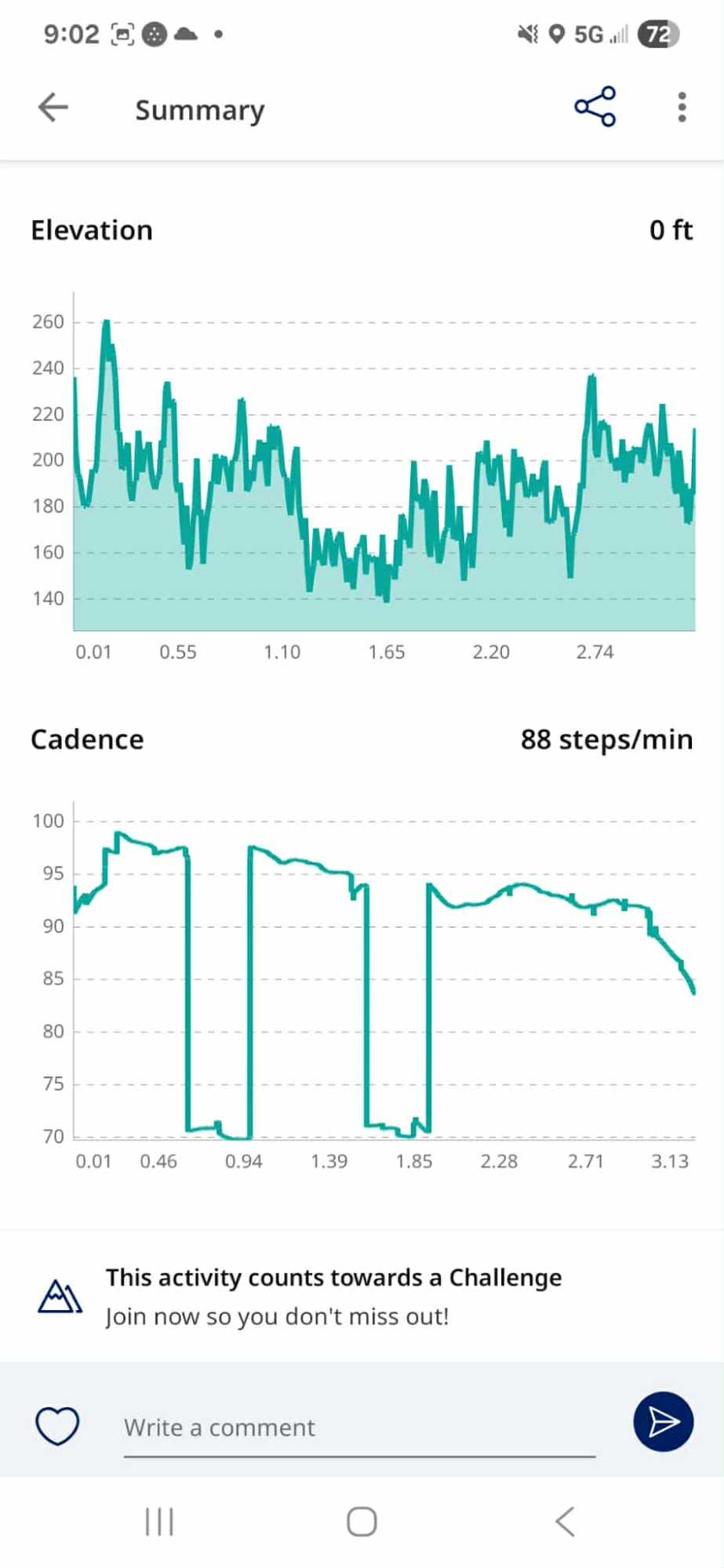Image resolution: width=724 pixels, height=1568 pixels.
Task: Like this activity with the heart
Action: click(x=58, y=1425)
